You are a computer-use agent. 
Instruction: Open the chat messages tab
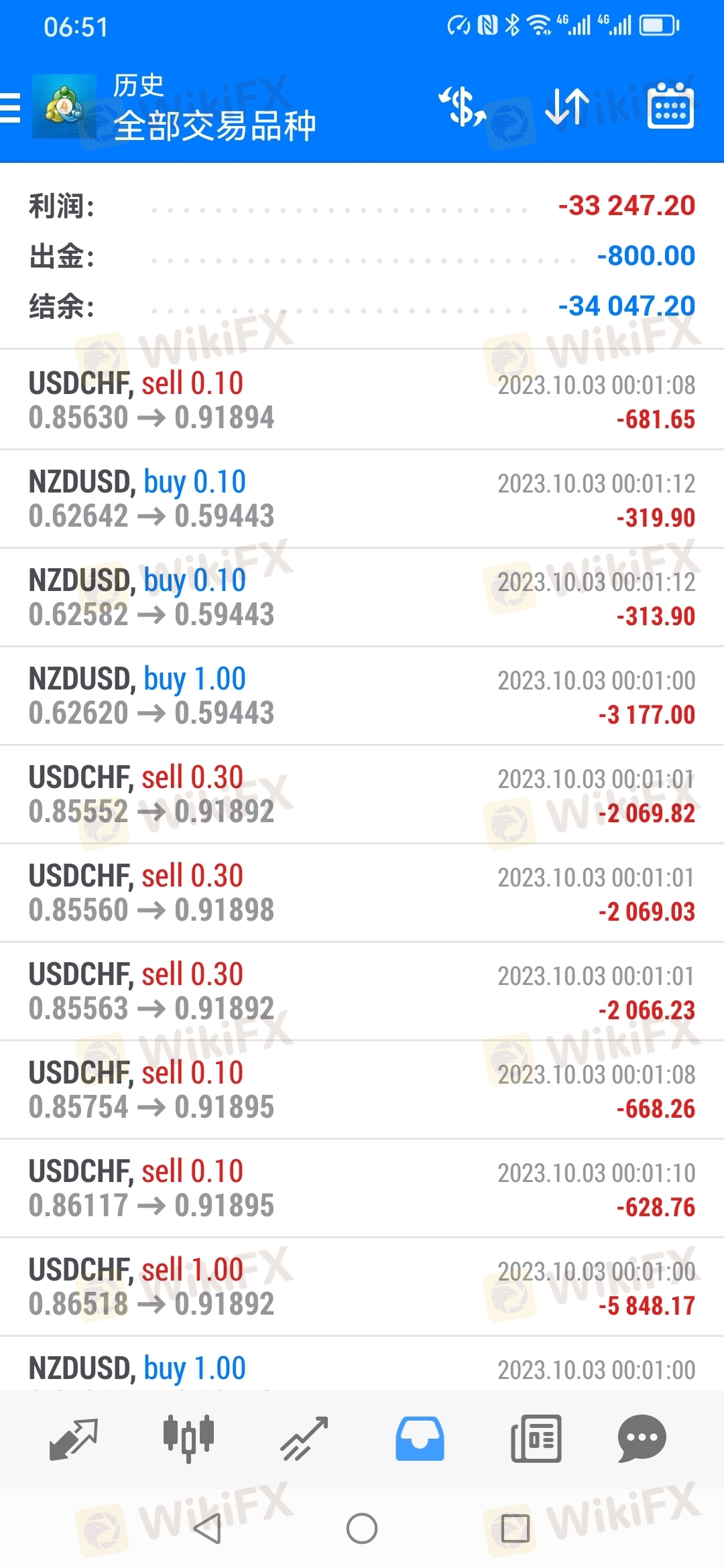pos(642,1439)
